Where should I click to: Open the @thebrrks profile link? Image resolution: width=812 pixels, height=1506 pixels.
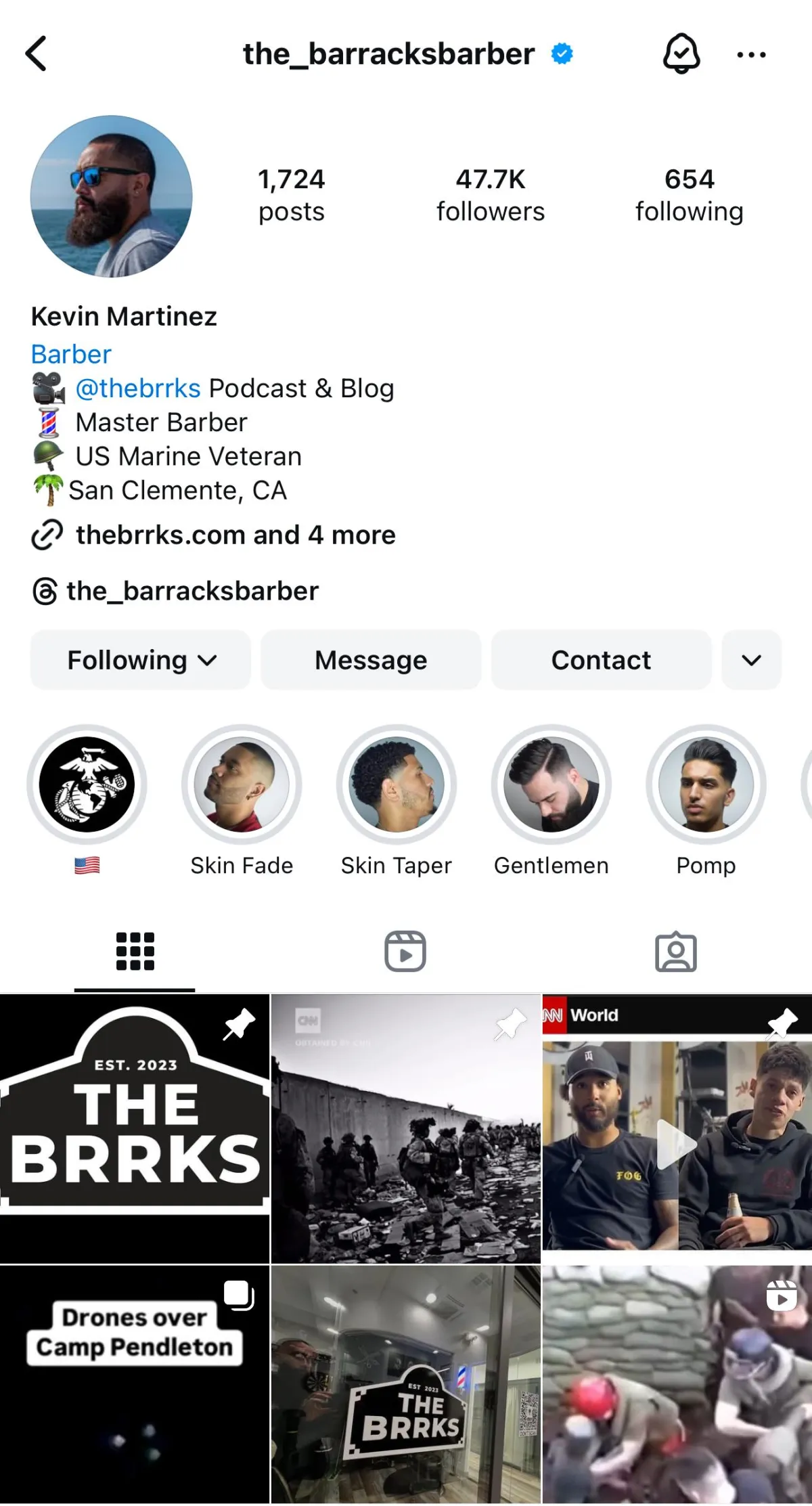(x=138, y=389)
